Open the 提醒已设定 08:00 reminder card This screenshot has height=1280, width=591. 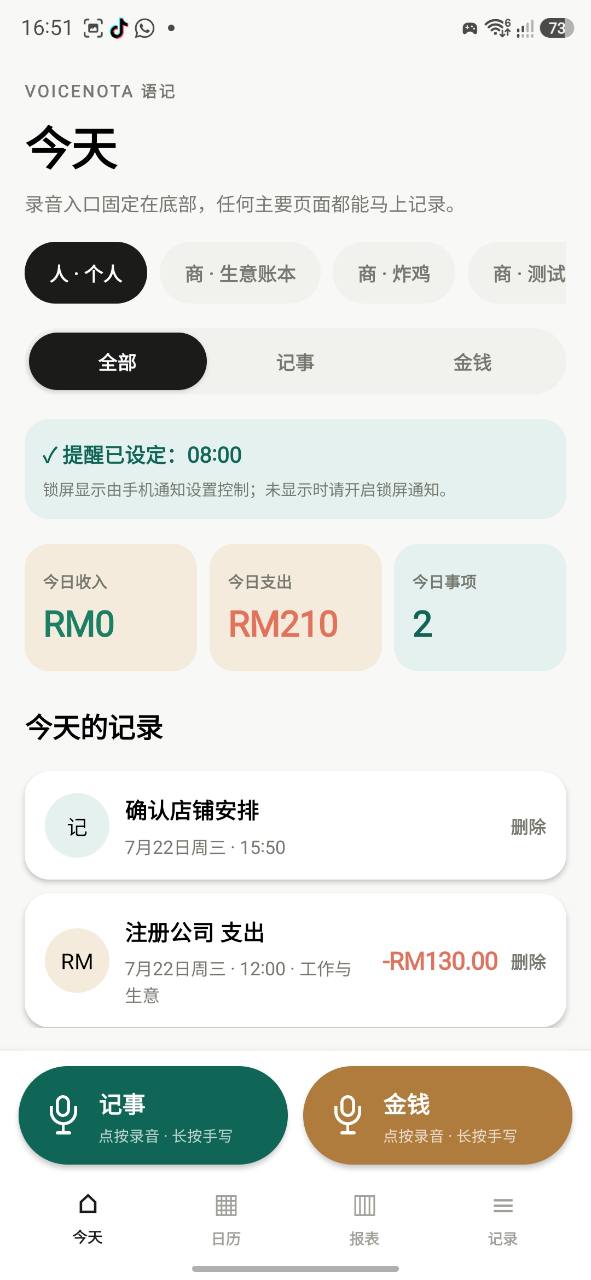click(x=295, y=469)
